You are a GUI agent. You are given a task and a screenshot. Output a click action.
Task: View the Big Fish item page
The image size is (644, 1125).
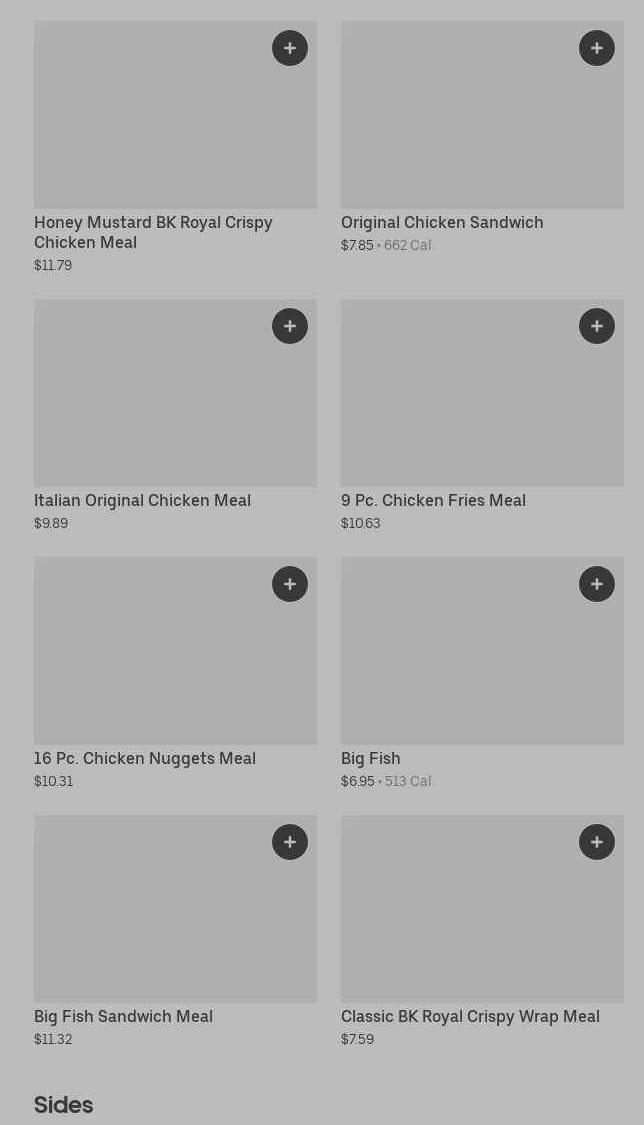[371, 759]
